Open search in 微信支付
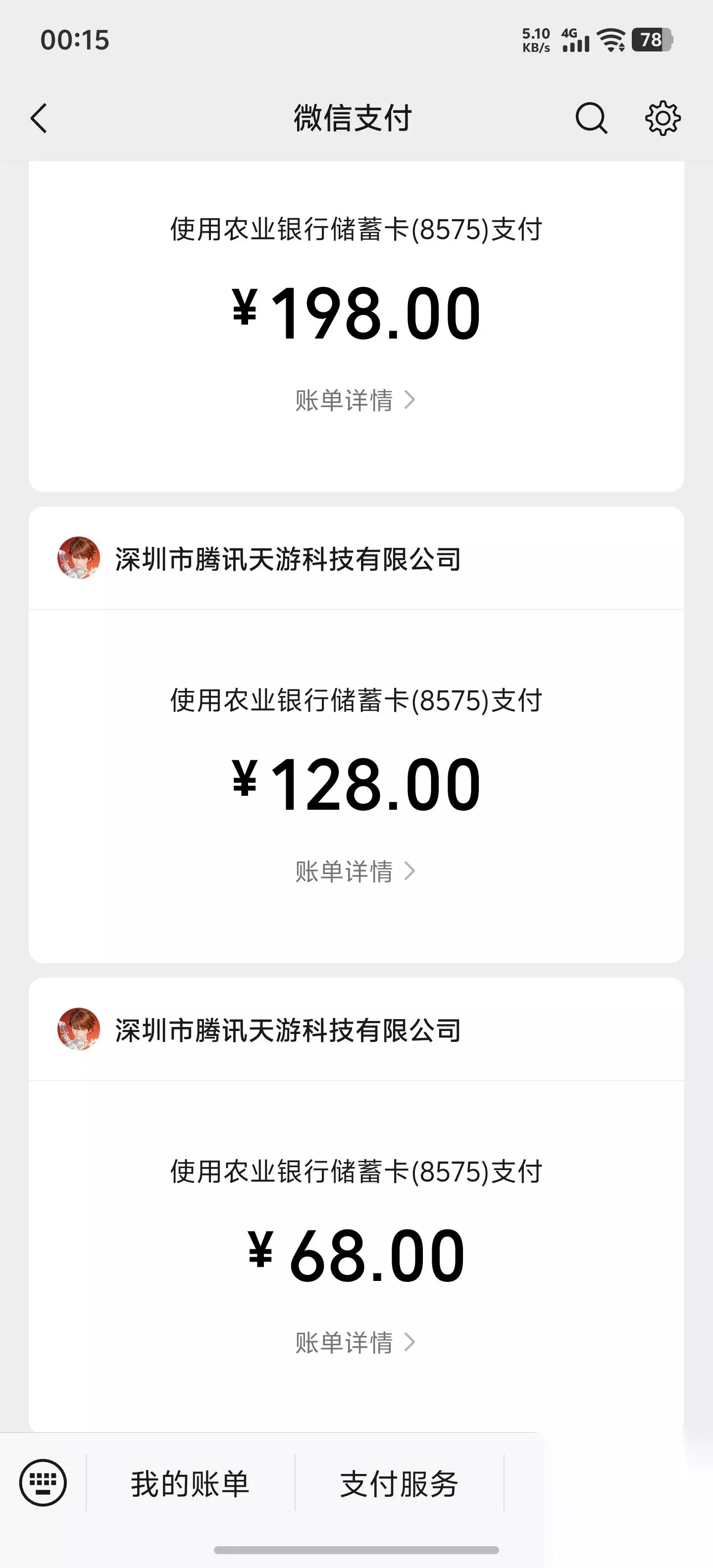 [591, 117]
